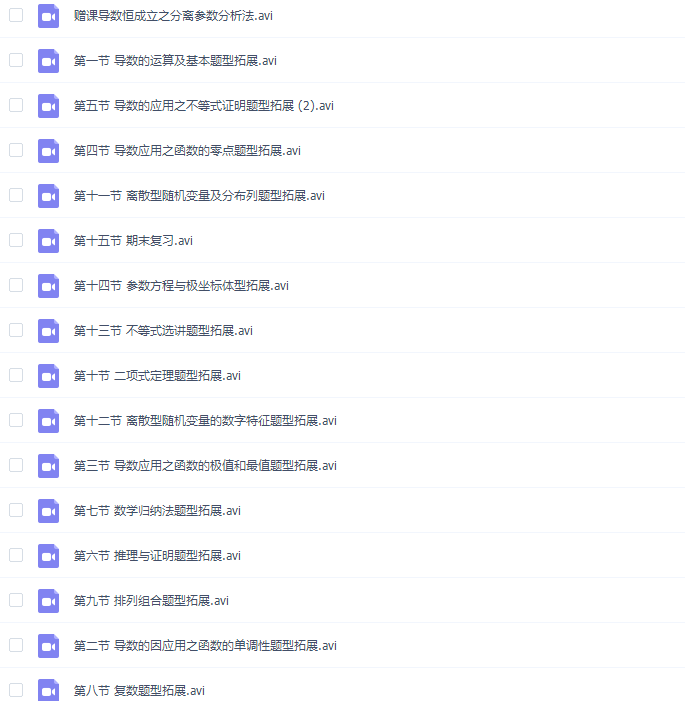The image size is (685, 701).
Task: Select checkbox for 第一节 导数的运算及基本题型拓展
Action: [x=16, y=60]
